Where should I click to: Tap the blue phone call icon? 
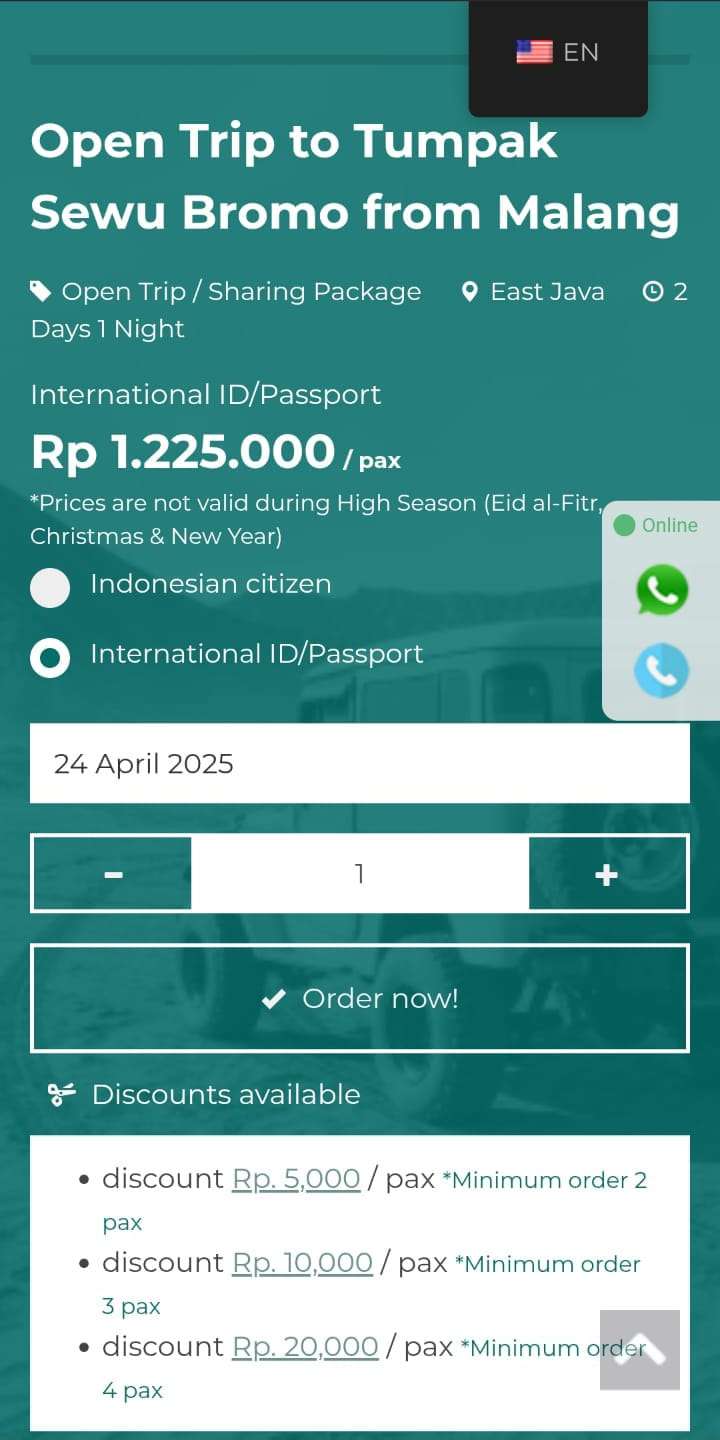pos(662,670)
